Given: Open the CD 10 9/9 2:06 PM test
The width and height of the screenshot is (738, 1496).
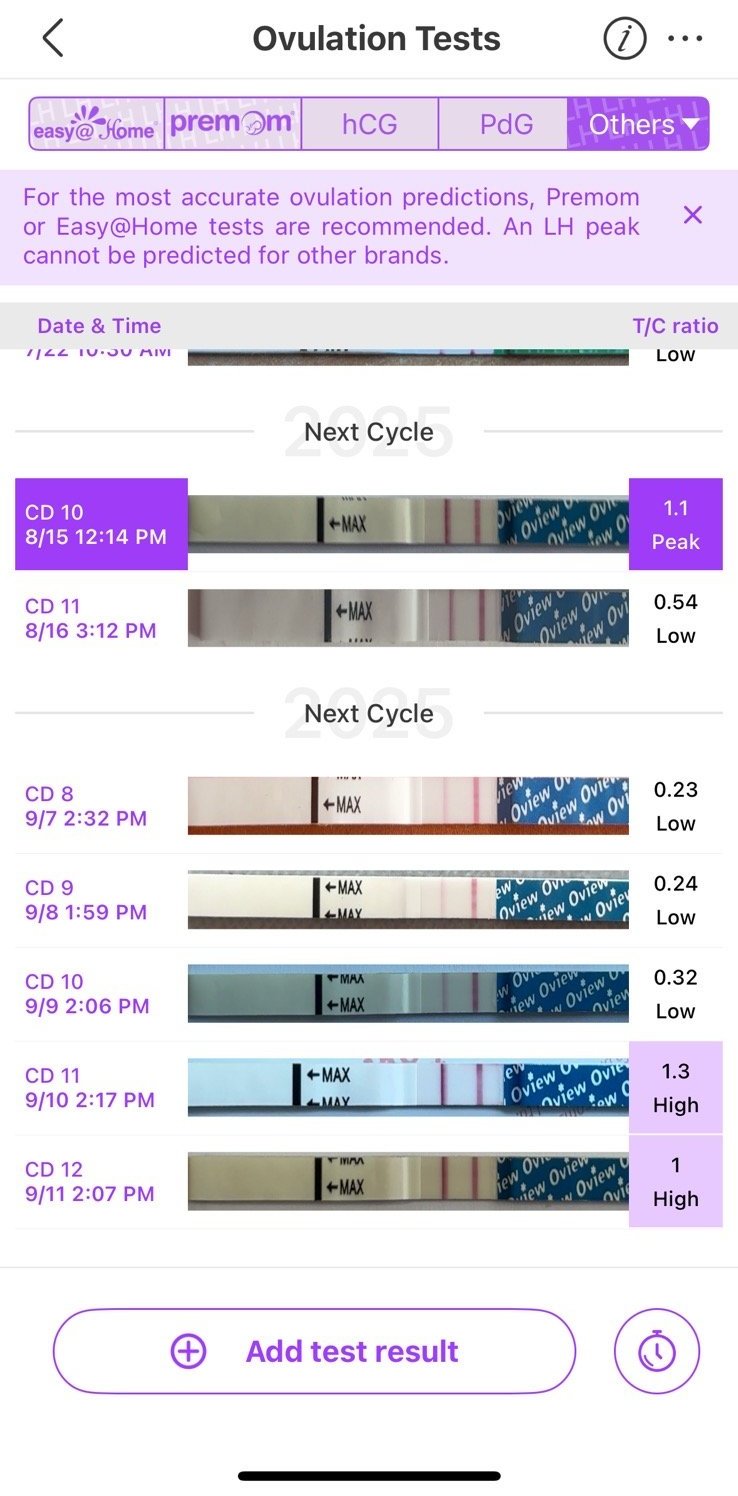Looking at the screenshot, I should (368, 994).
